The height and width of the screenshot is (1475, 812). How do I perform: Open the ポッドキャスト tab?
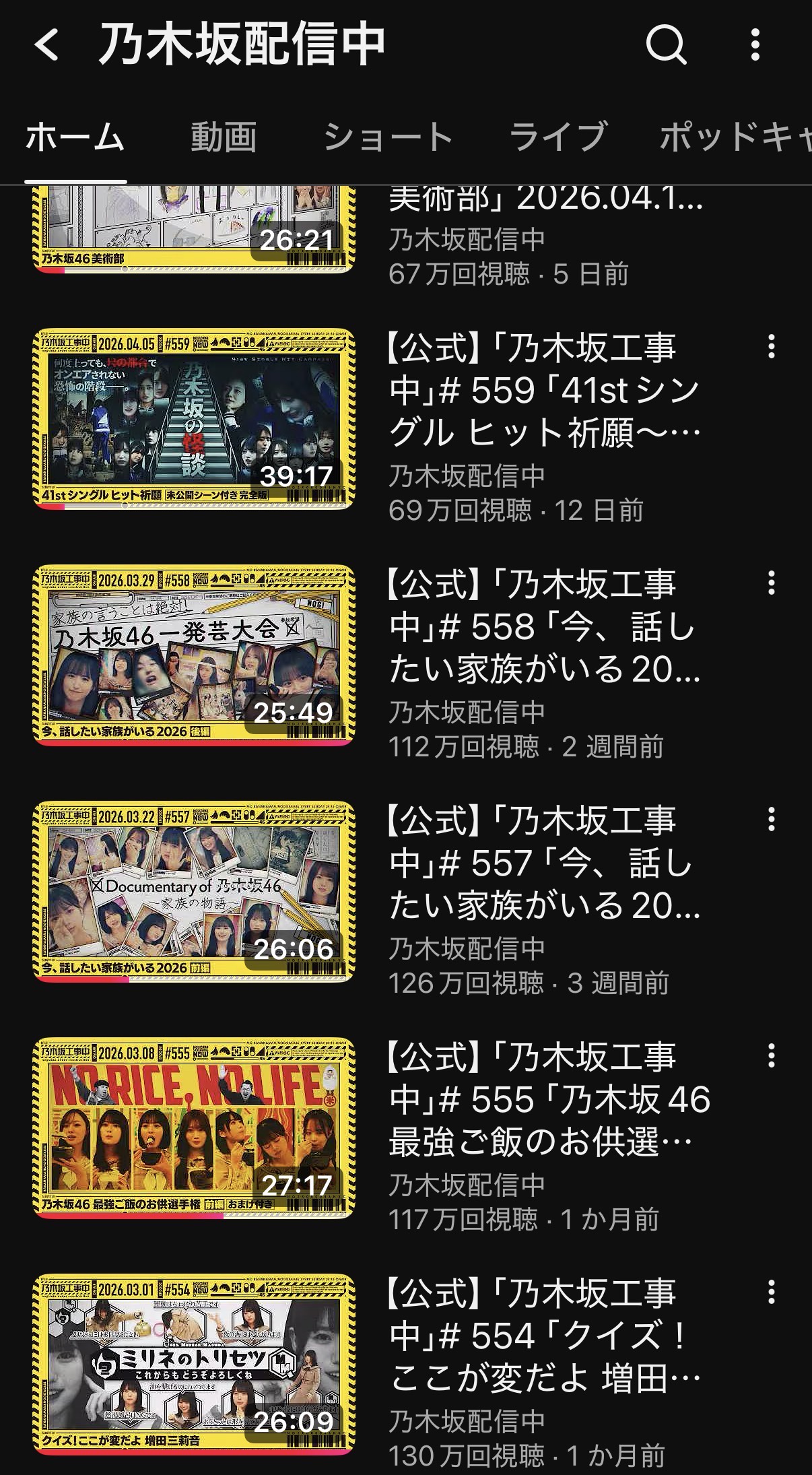coord(735,137)
